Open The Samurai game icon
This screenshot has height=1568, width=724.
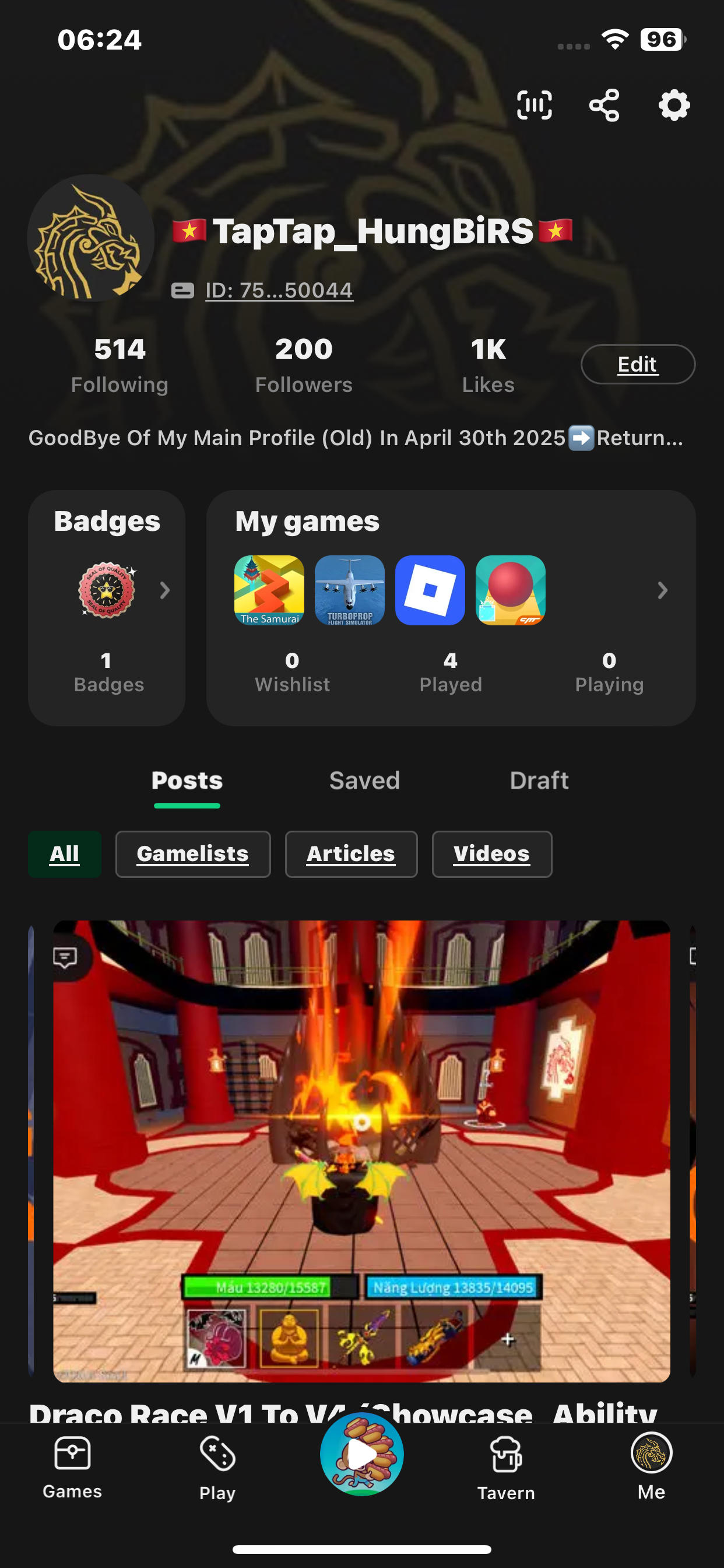(269, 590)
